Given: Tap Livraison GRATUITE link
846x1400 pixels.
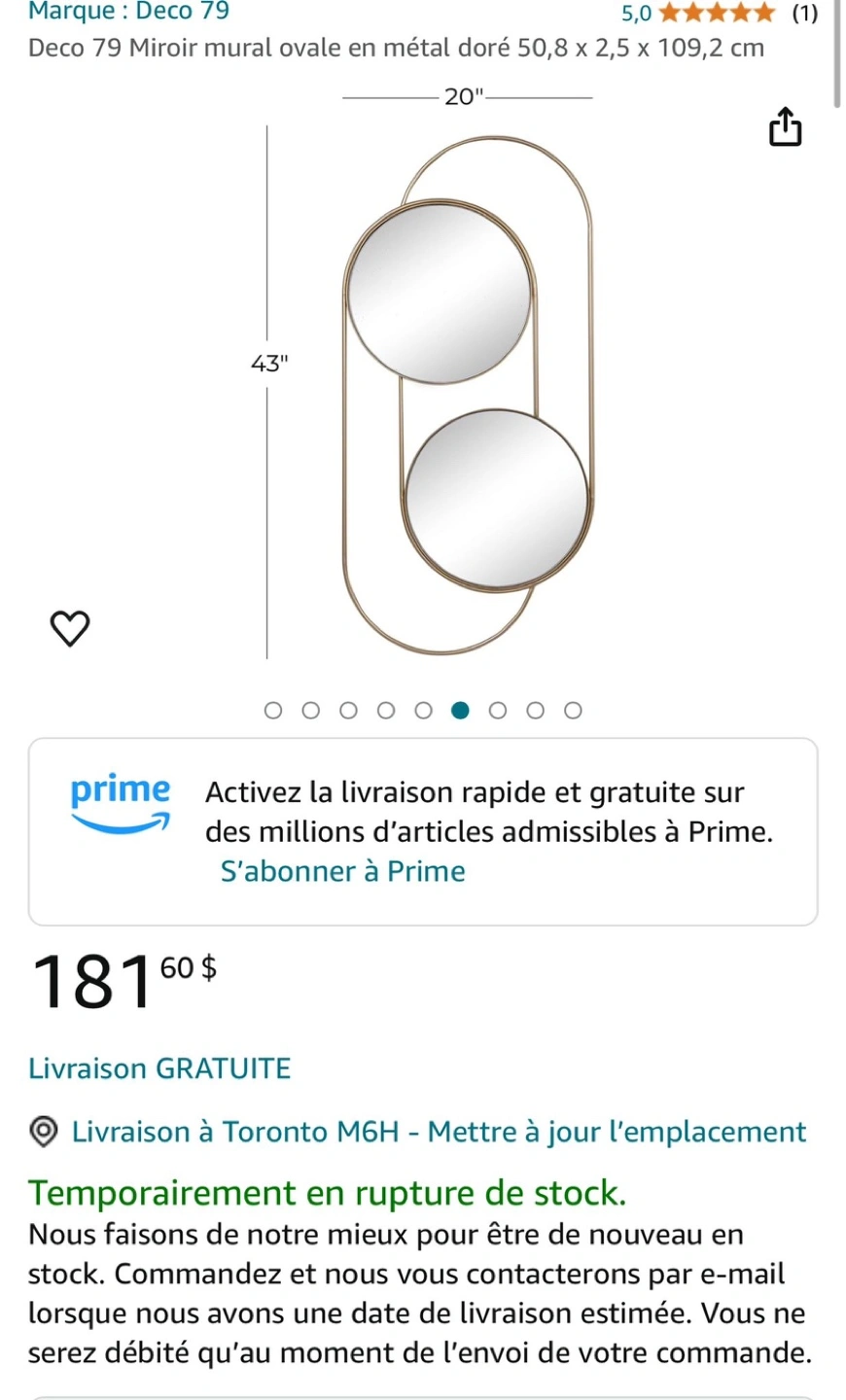Looking at the screenshot, I should point(159,1068).
